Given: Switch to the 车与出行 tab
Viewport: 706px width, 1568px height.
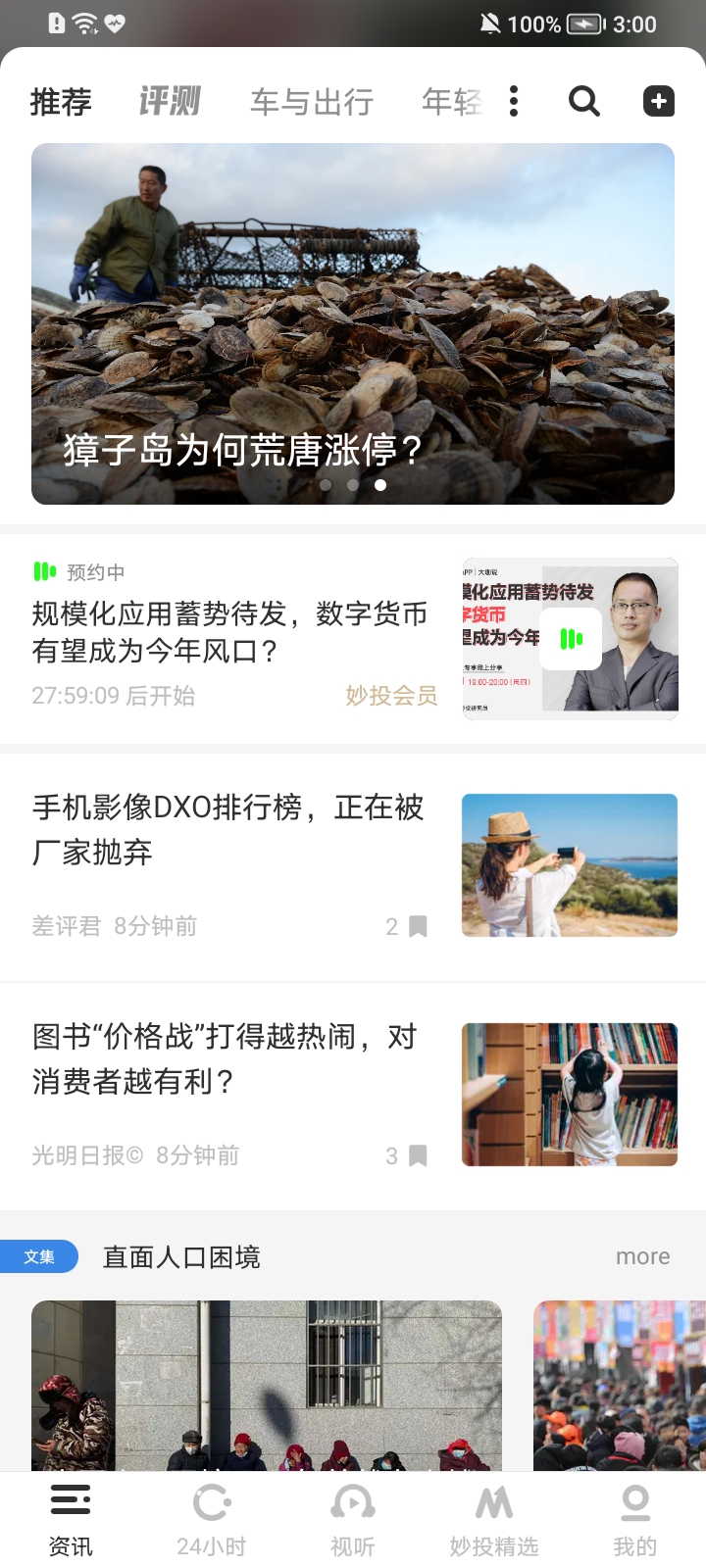Looking at the screenshot, I should click(x=312, y=101).
